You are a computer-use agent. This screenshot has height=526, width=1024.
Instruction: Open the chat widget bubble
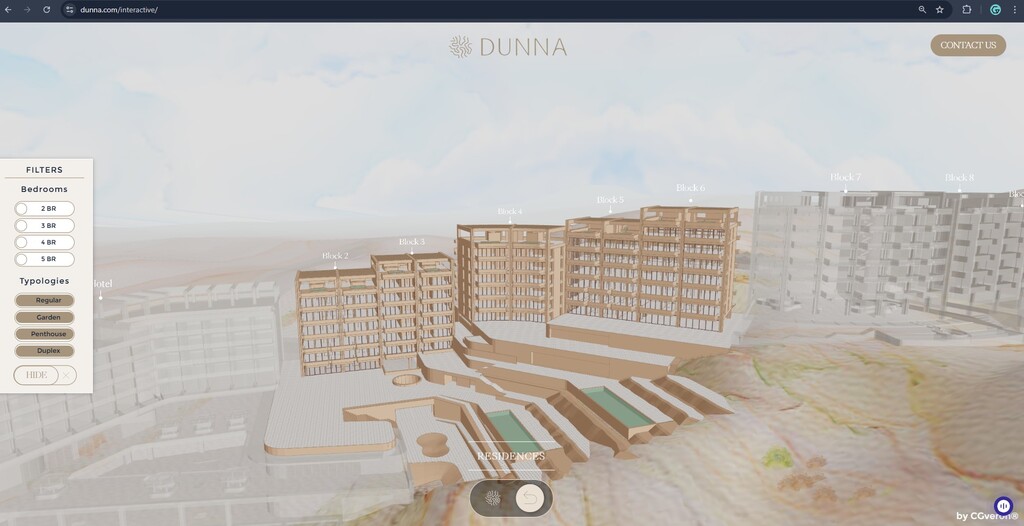1003,506
